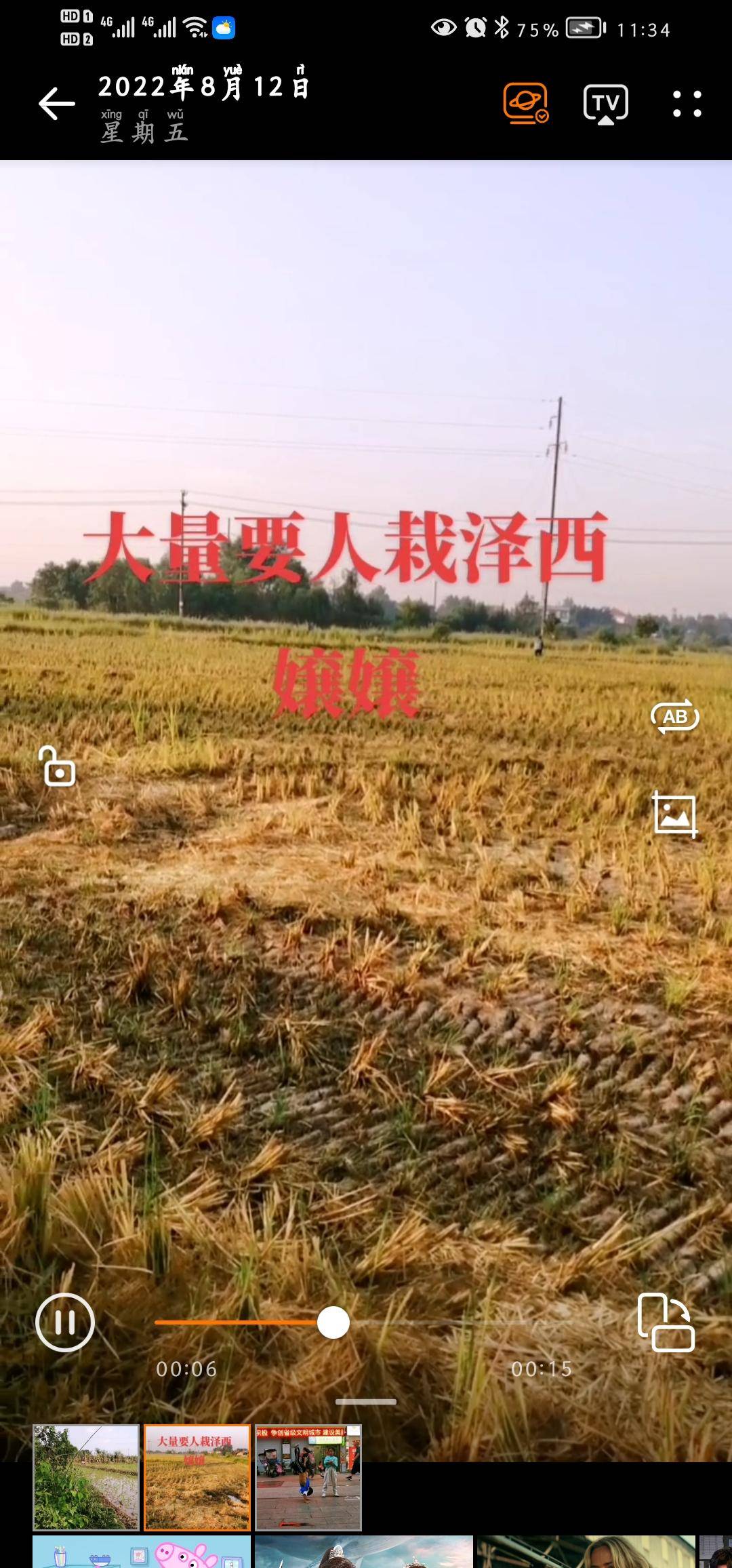732x1568 pixels.
Task: Tap the orange planet icon in top bar
Action: (525, 104)
